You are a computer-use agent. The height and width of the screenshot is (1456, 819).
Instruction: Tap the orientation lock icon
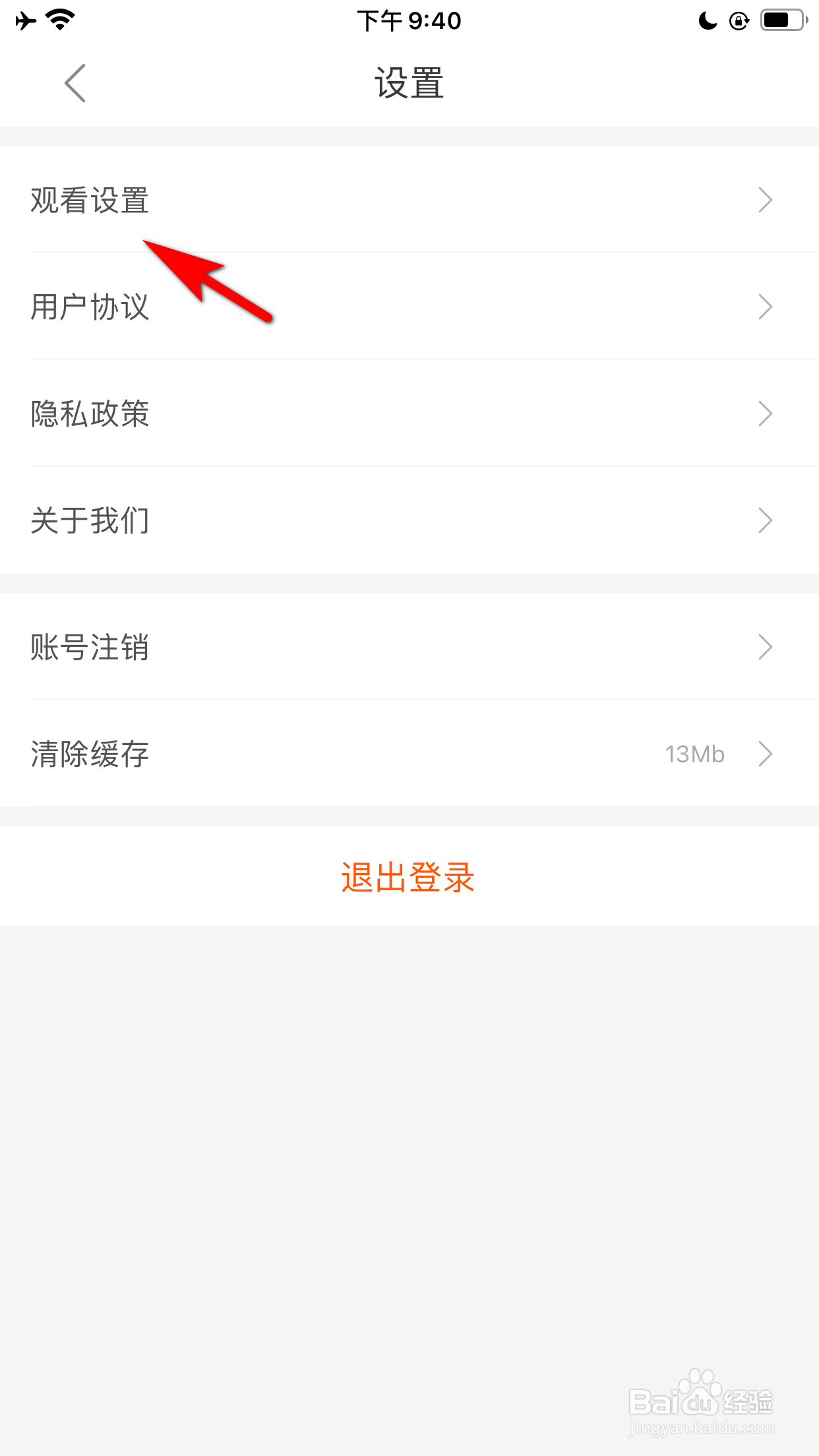click(739, 20)
